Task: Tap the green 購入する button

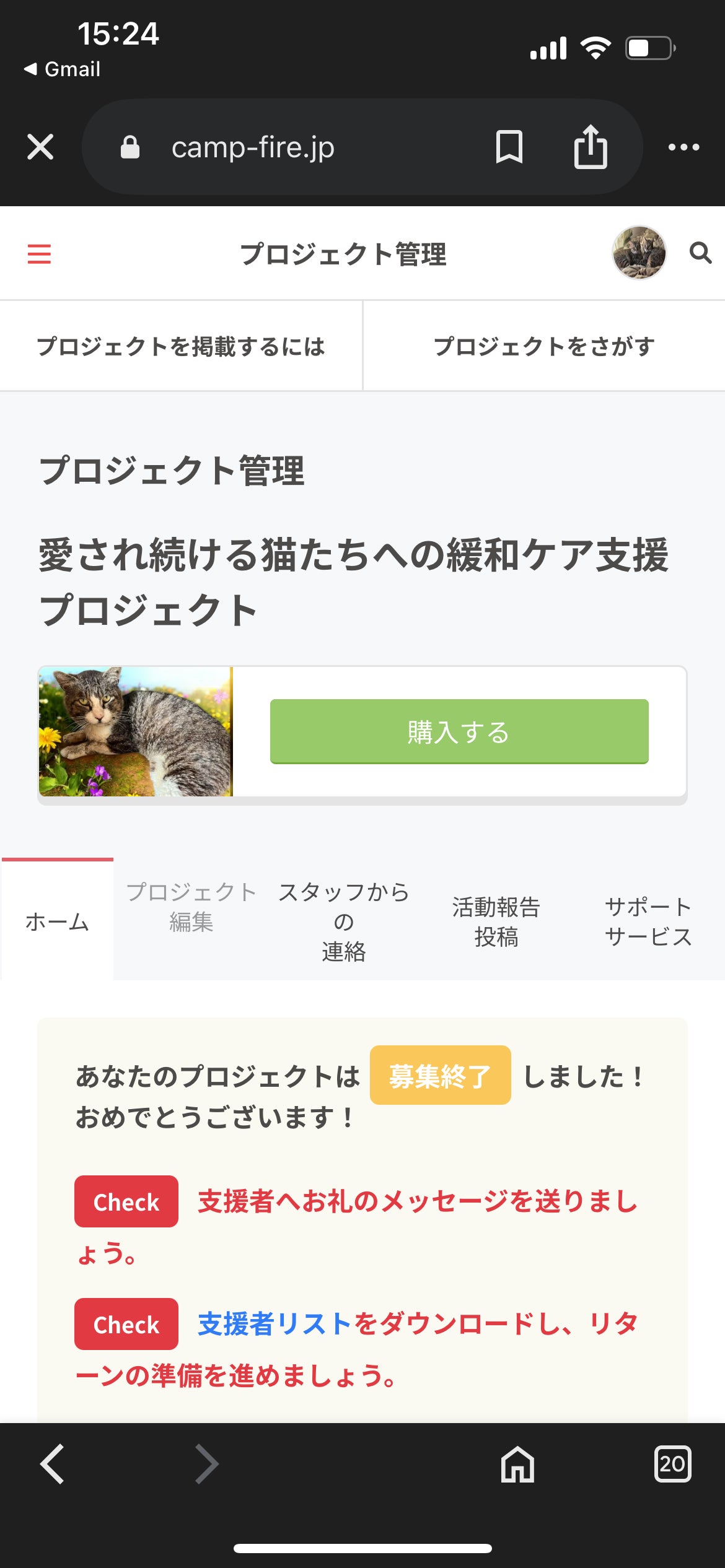Action: coord(459,731)
